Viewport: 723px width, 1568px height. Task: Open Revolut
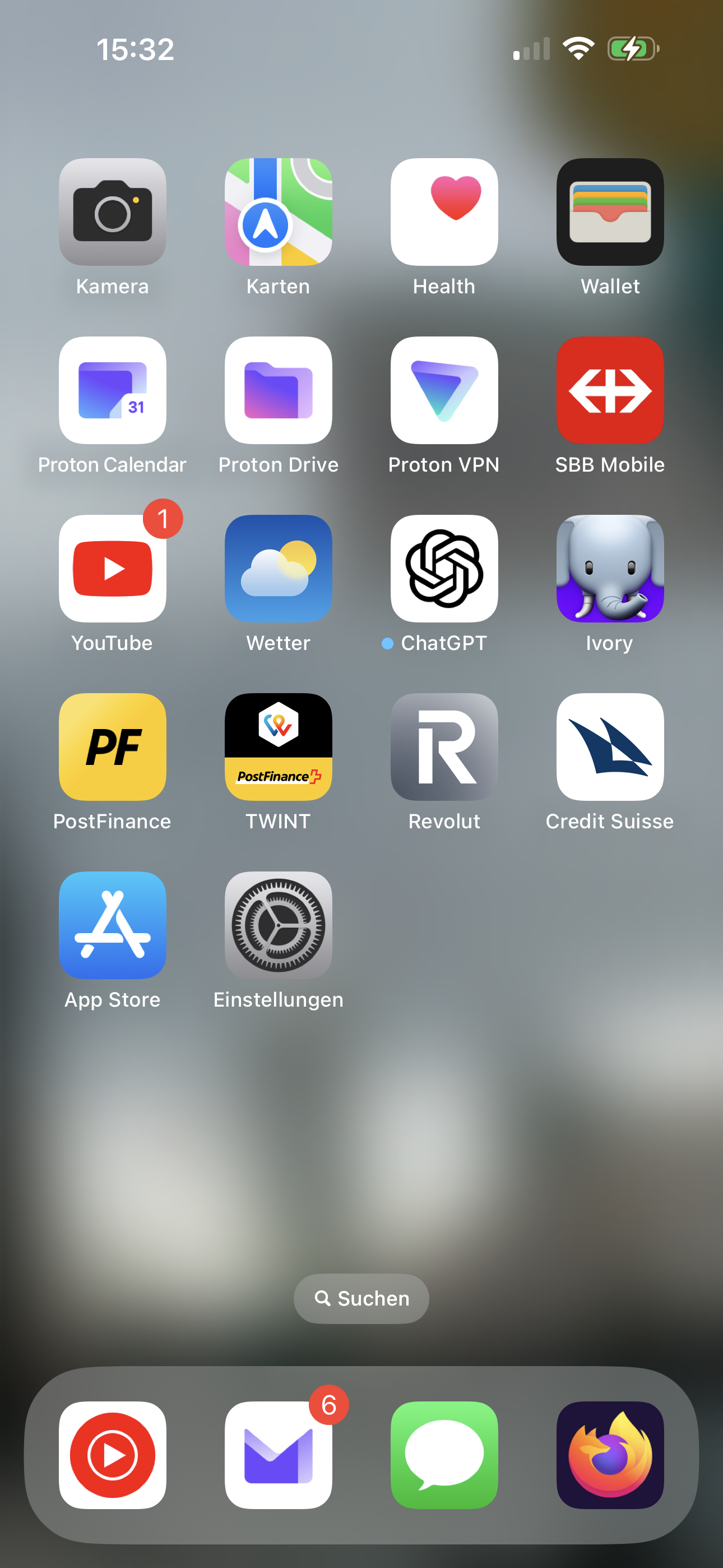[x=444, y=747]
